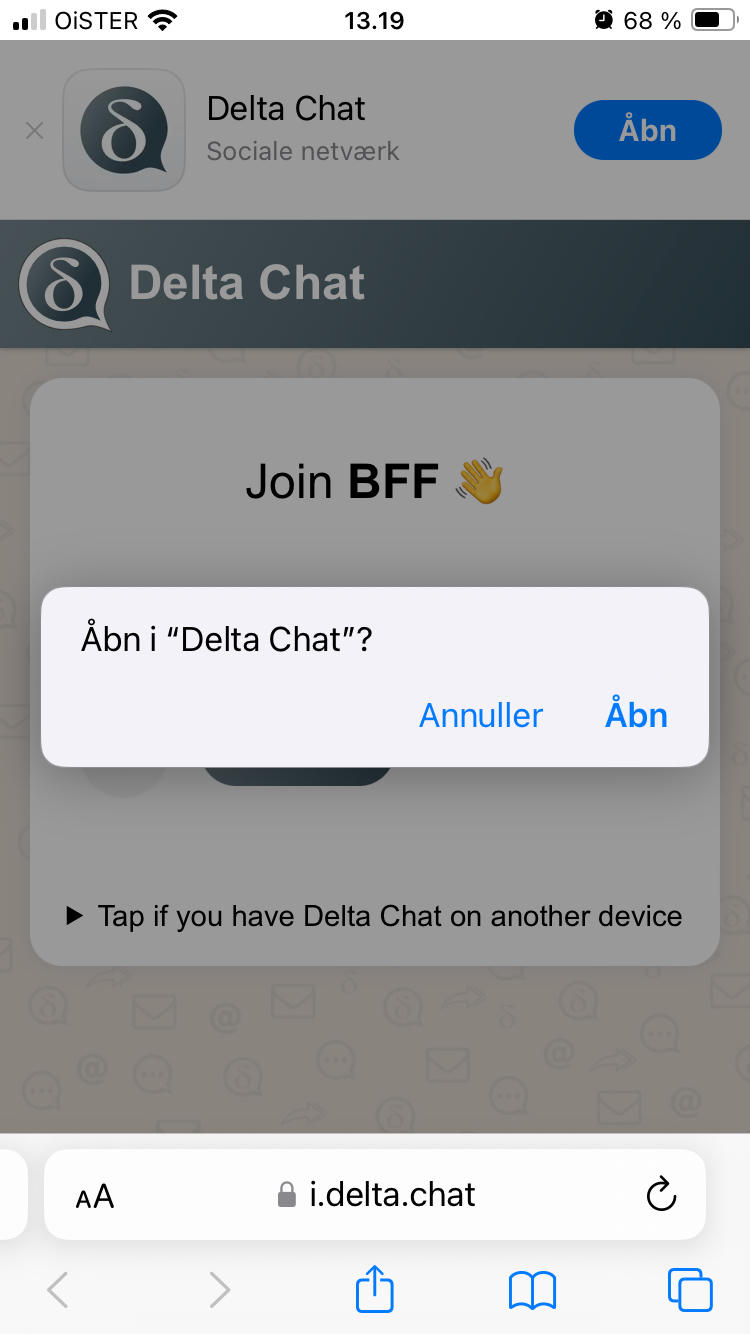
Task: Go back to previous page
Action: pos(58,1290)
